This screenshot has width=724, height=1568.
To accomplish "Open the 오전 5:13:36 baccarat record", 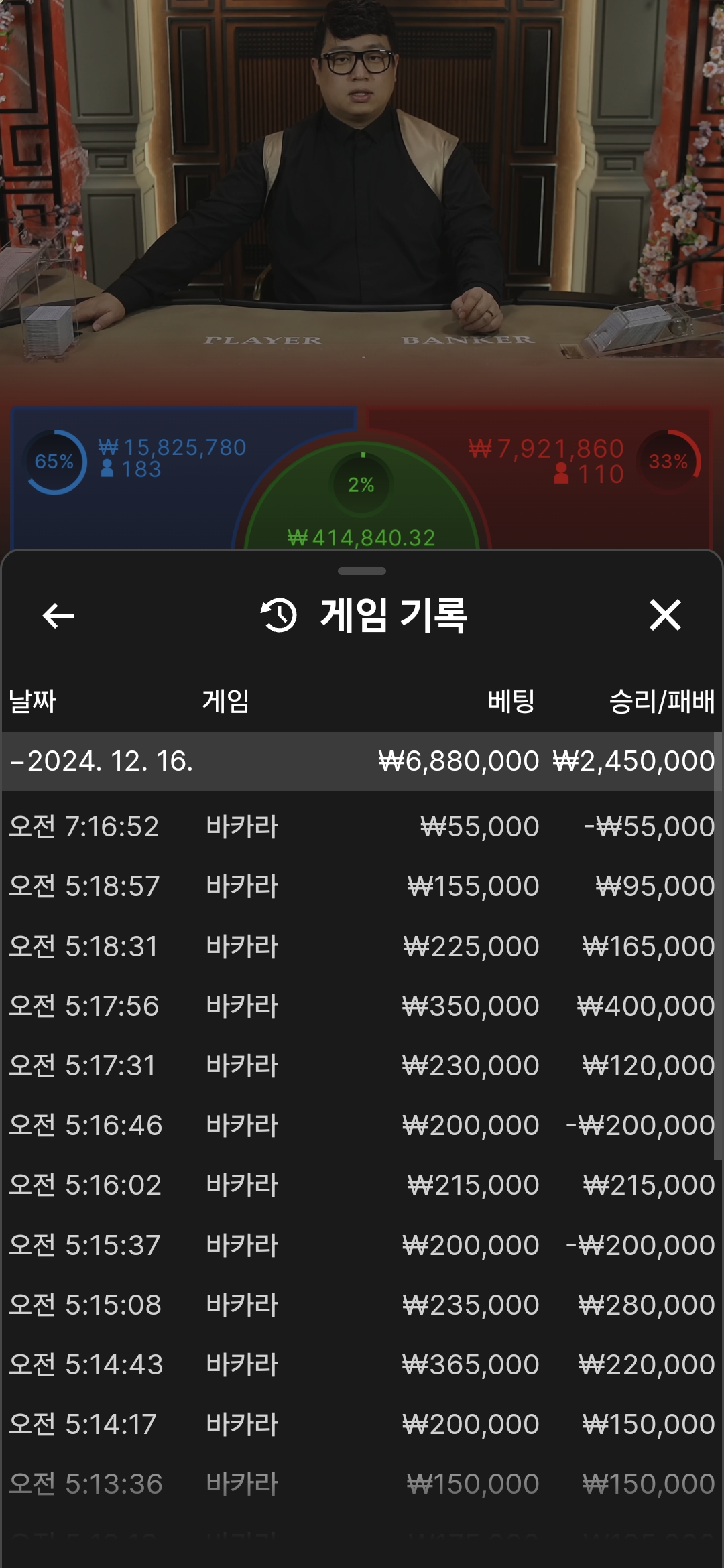I will tap(361, 1484).
